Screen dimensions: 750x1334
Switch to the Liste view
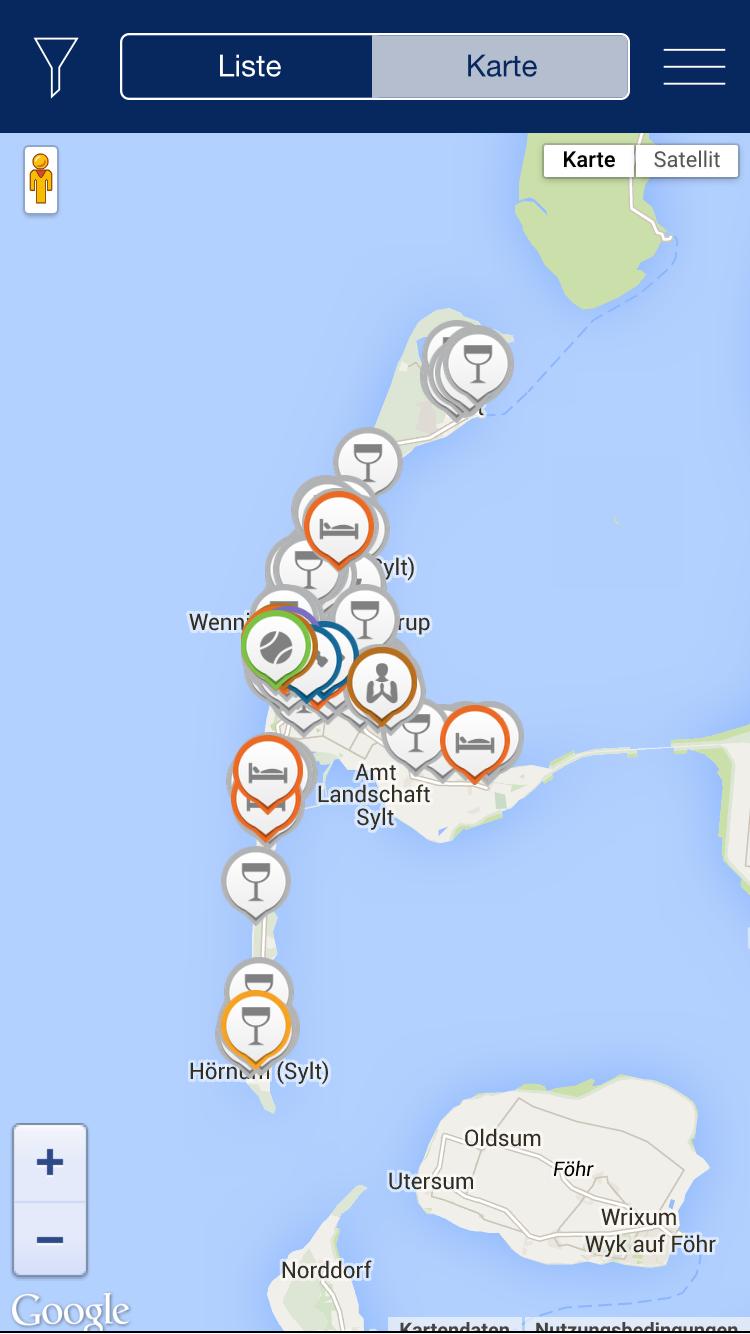(248, 67)
